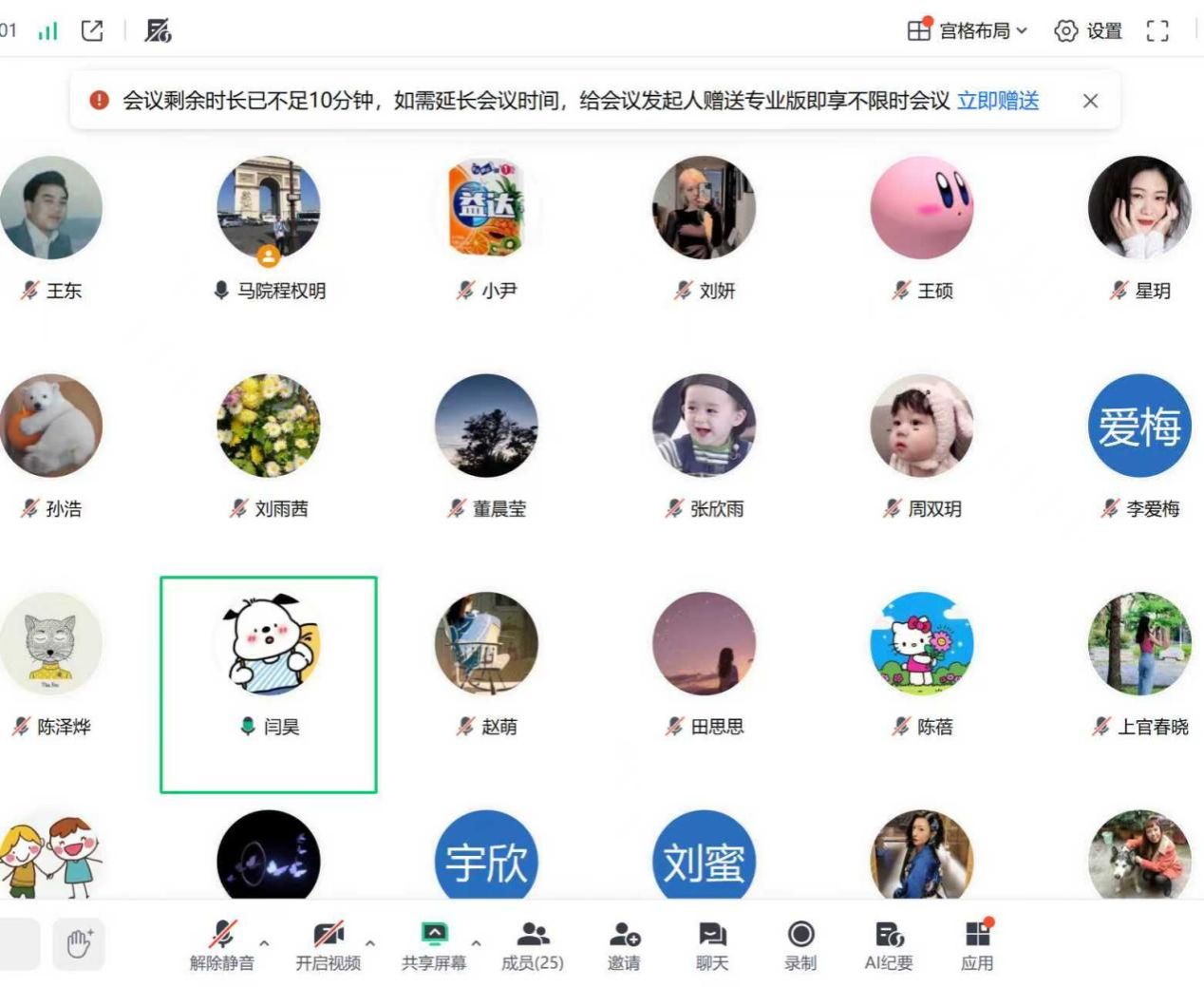Image resolution: width=1204 pixels, height=987 pixels.
Task: Open the 宫格布局 layout dropdown
Action: coord(968,31)
